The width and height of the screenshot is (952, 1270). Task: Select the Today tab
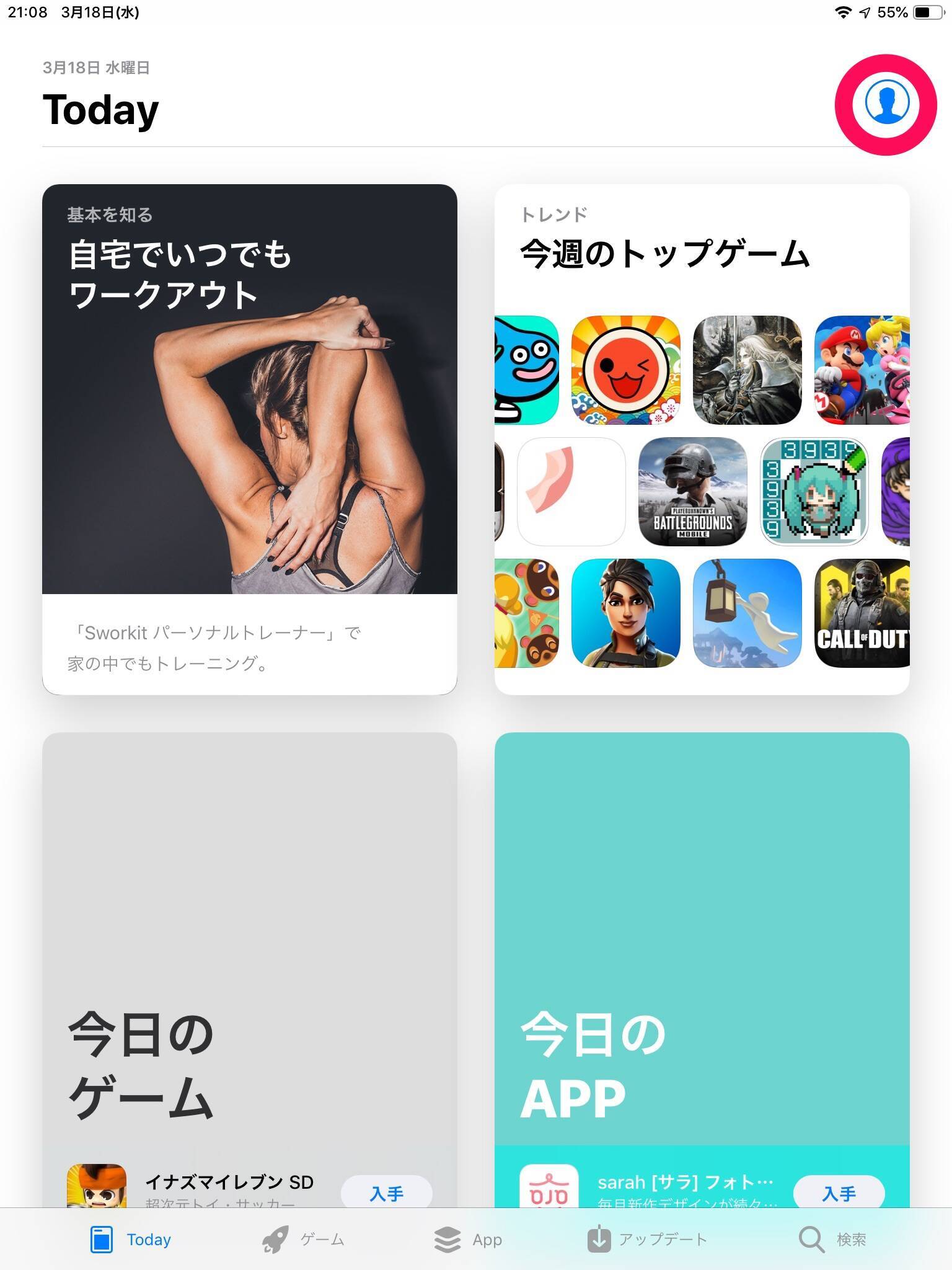tap(131, 1239)
